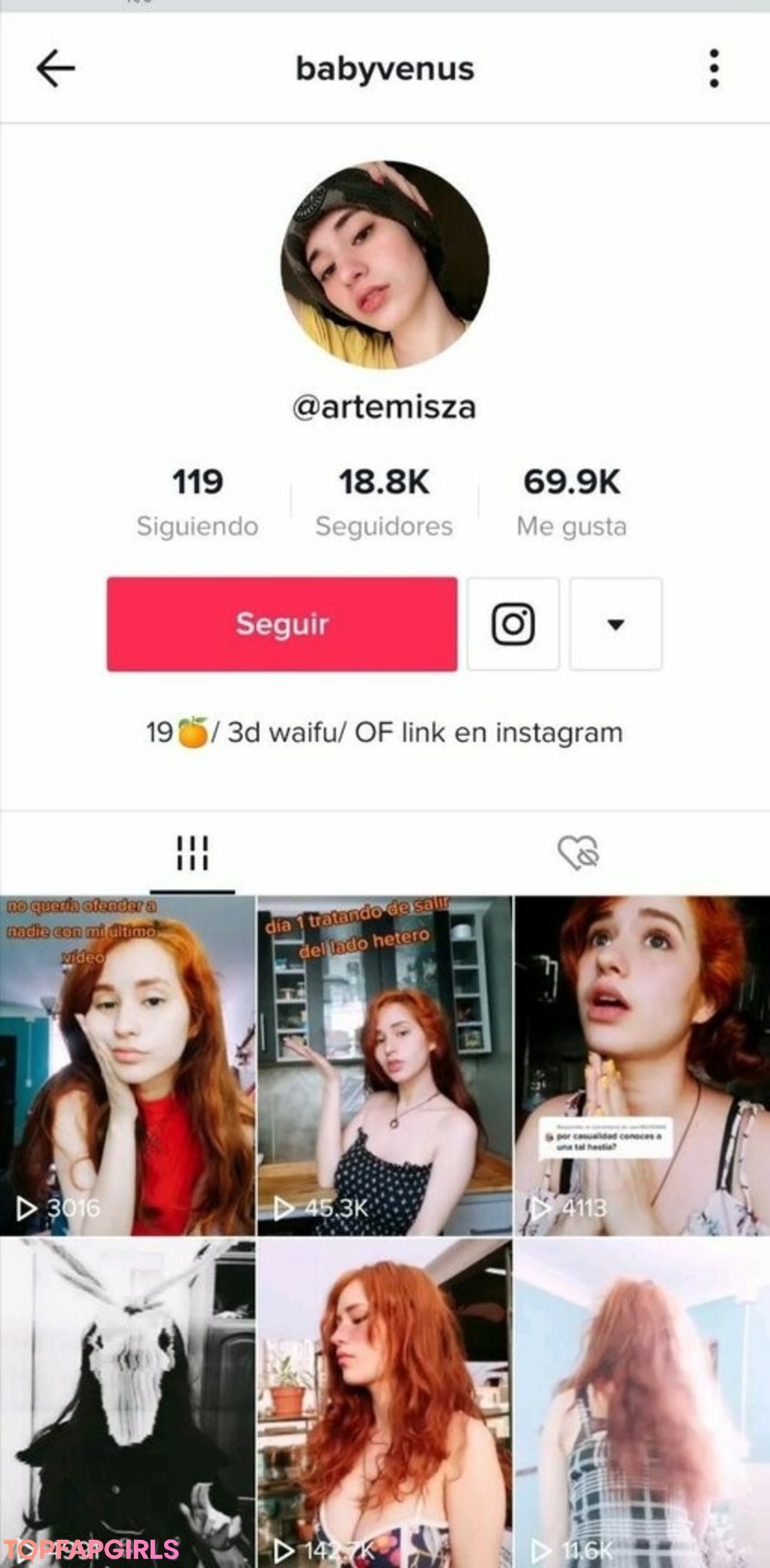Open the video with 4113 views
The height and width of the screenshot is (1568, 770).
642,1065
